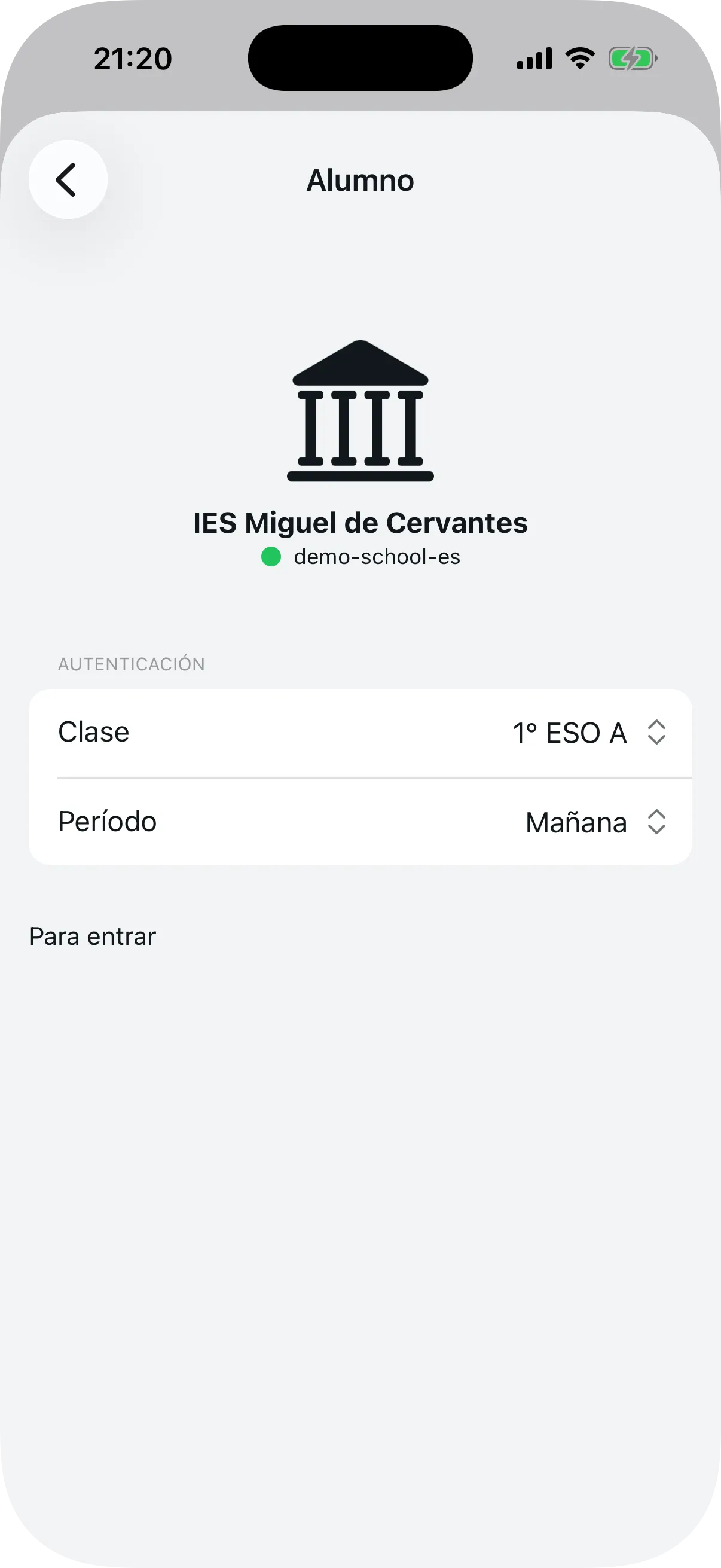Tap the IES Miguel de Cervantes name

click(x=360, y=522)
